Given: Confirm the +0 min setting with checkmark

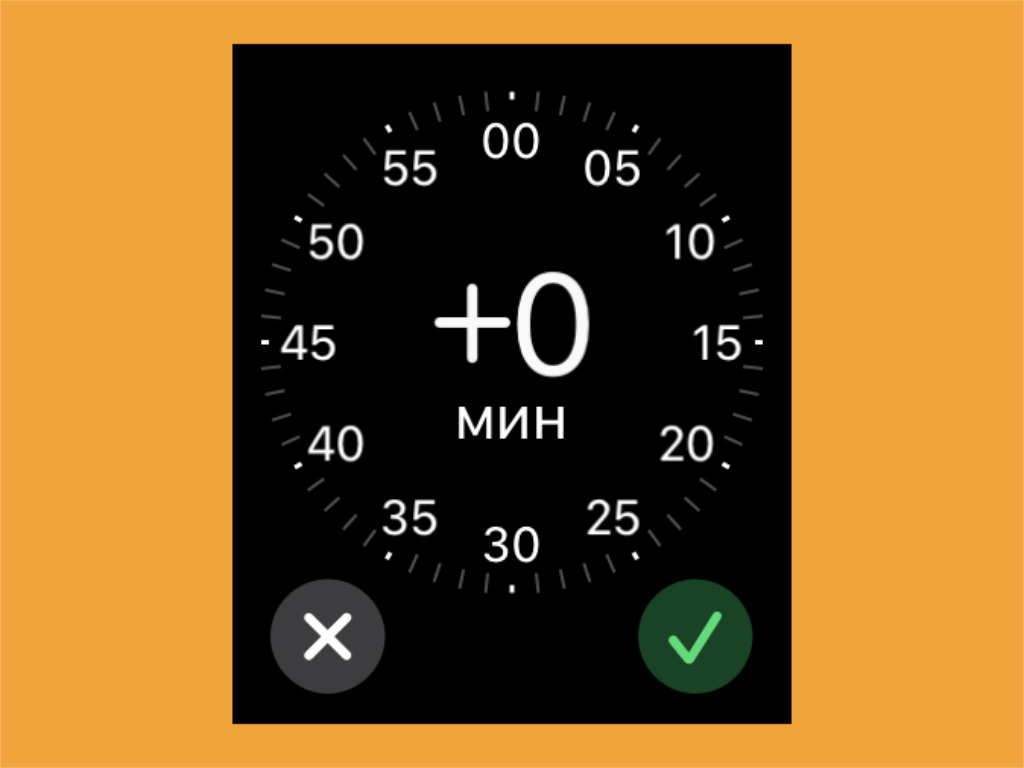Looking at the screenshot, I should pos(695,636).
